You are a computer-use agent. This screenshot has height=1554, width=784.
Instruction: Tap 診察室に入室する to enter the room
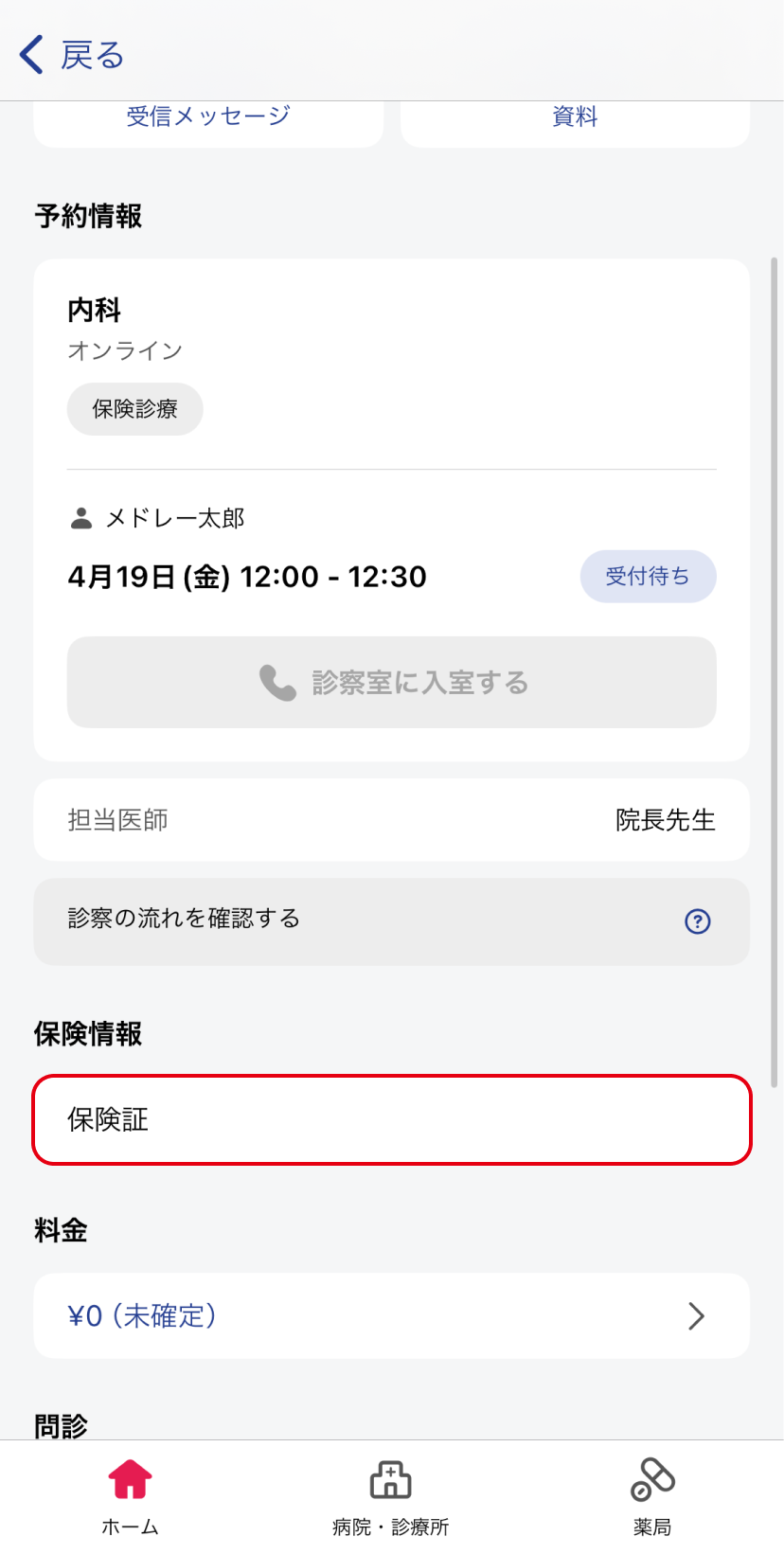[x=392, y=682]
